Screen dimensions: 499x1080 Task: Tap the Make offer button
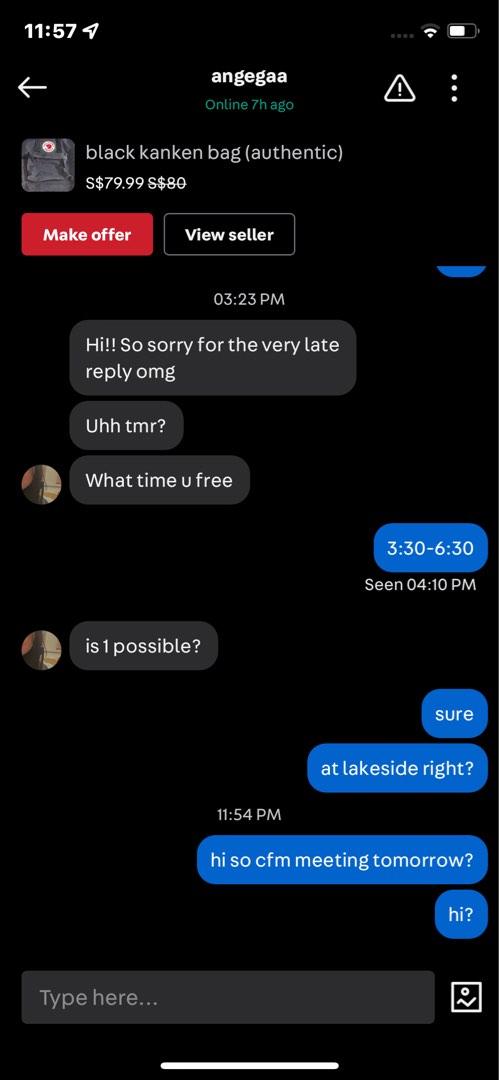[87, 234]
